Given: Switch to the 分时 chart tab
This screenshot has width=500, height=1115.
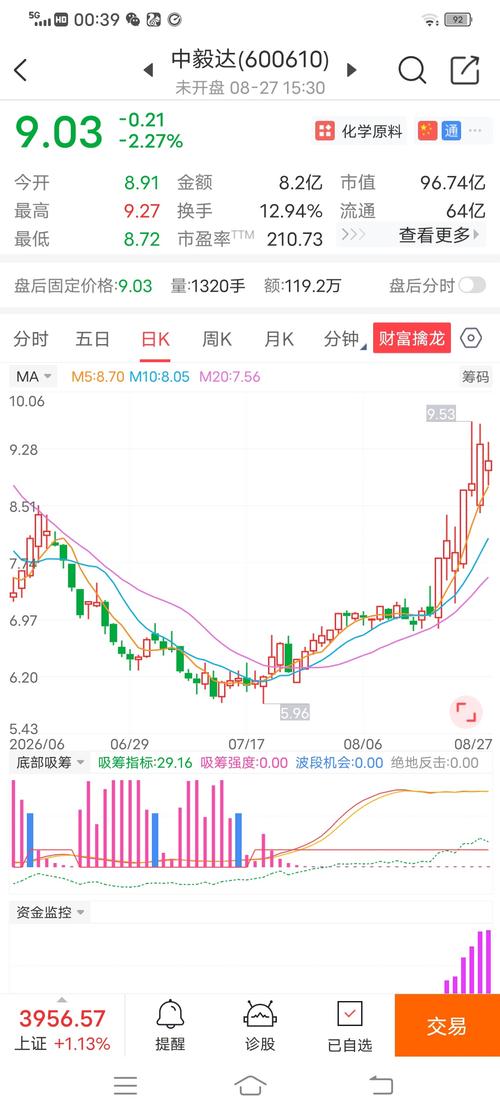Looking at the screenshot, I should (31, 339).
